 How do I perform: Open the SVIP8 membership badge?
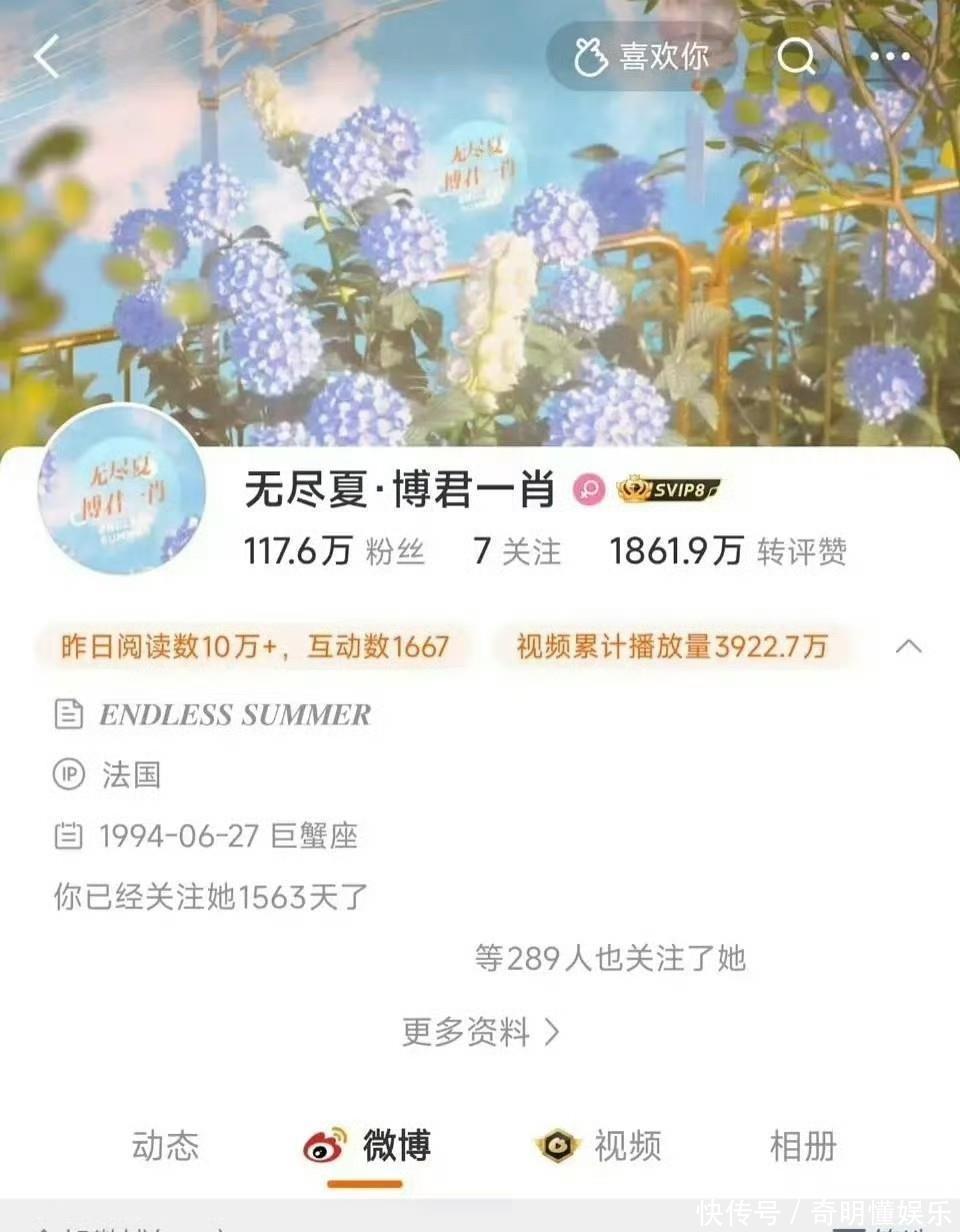click(668, 490)
